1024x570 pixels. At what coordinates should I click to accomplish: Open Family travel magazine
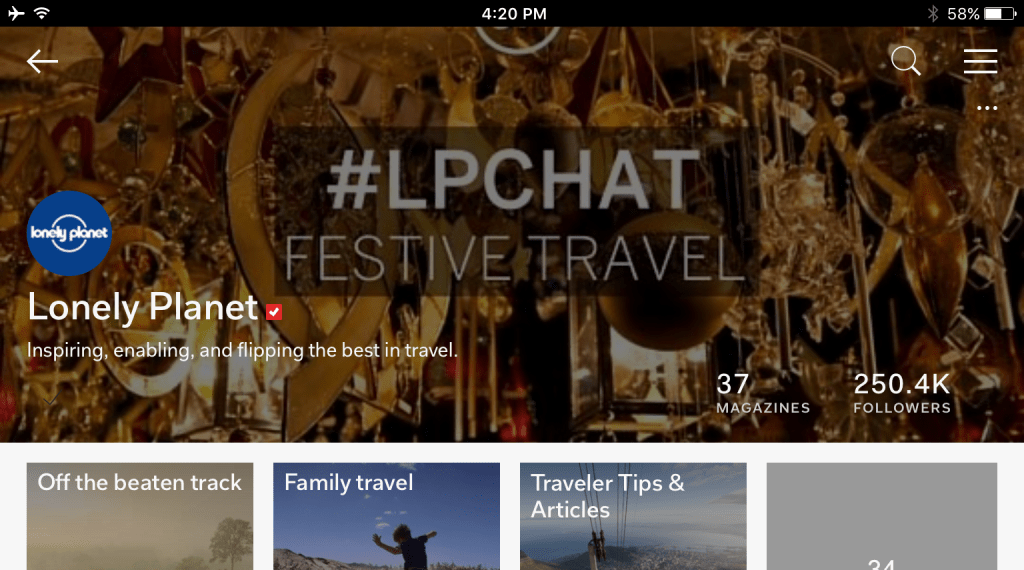pyautogui.click(x=386, y=515)
